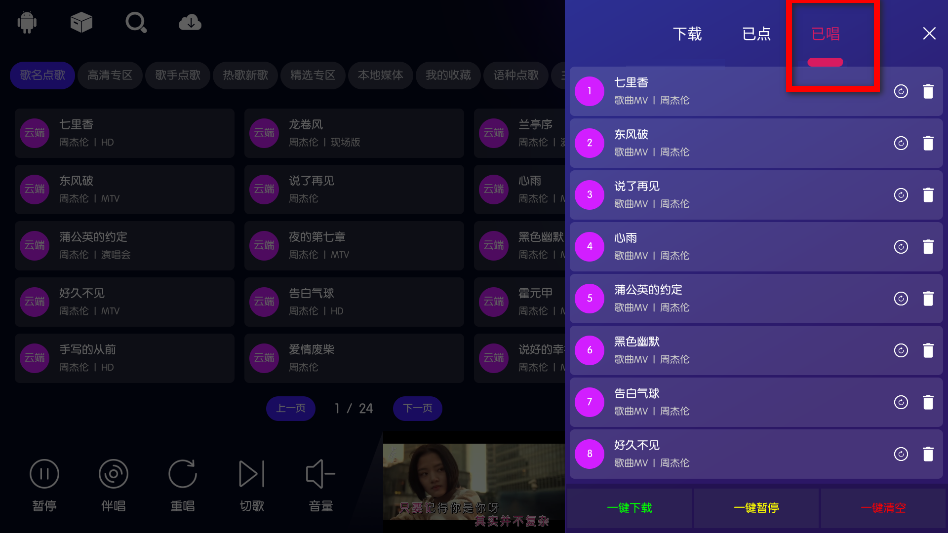
Task: Remove 蒲公英的约定 with its trash icon
Action: point(928,298)
